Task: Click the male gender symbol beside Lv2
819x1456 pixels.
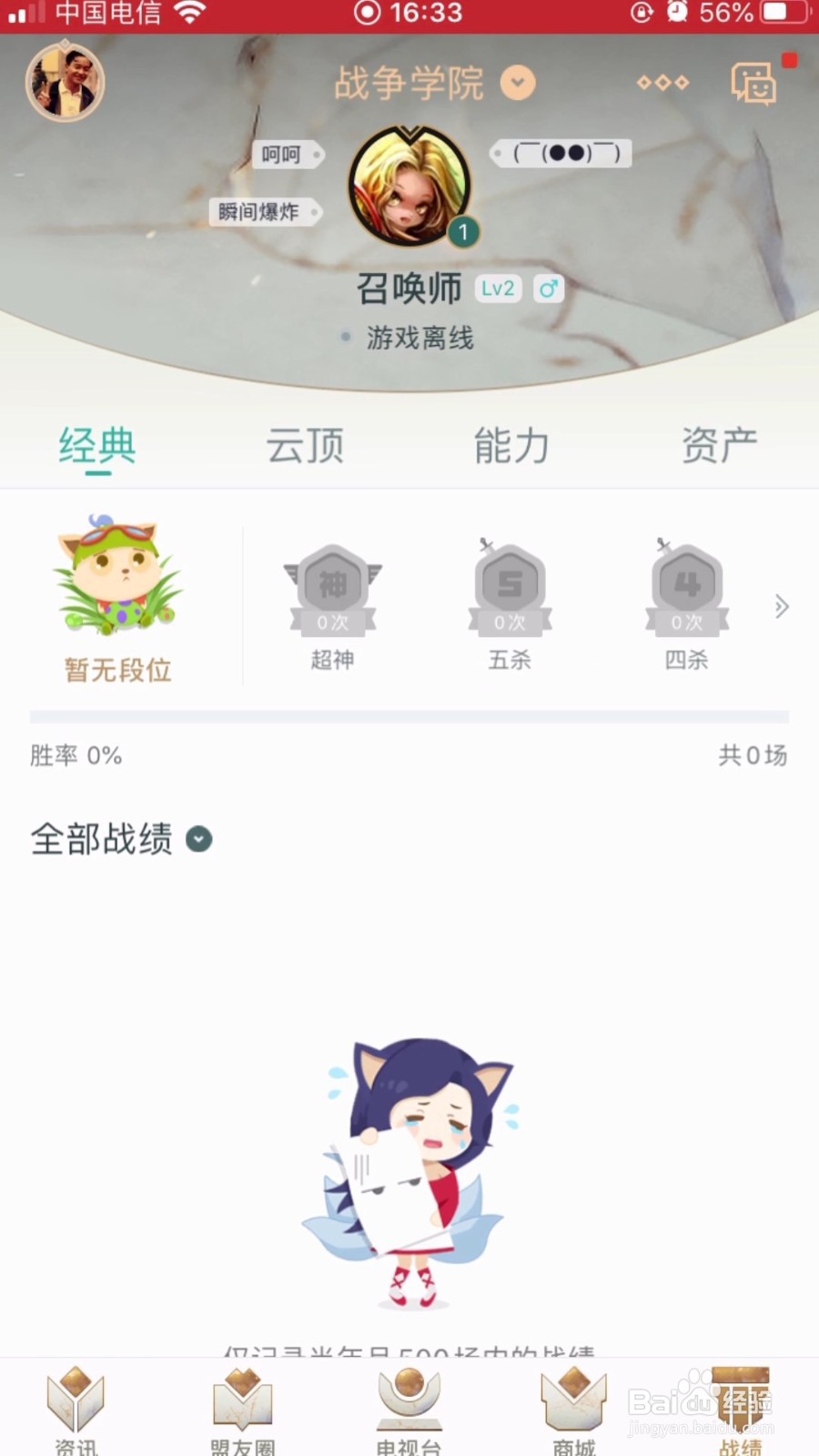Action: pos(548,288)
